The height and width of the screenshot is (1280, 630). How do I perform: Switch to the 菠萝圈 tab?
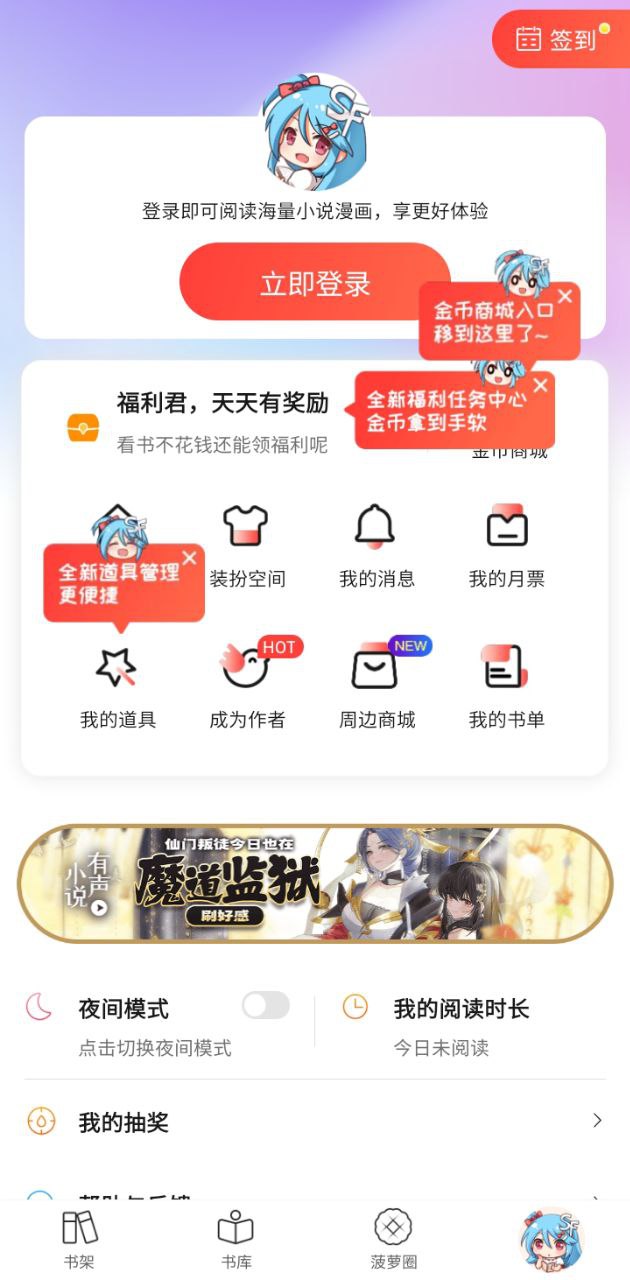pos(393,1238)
